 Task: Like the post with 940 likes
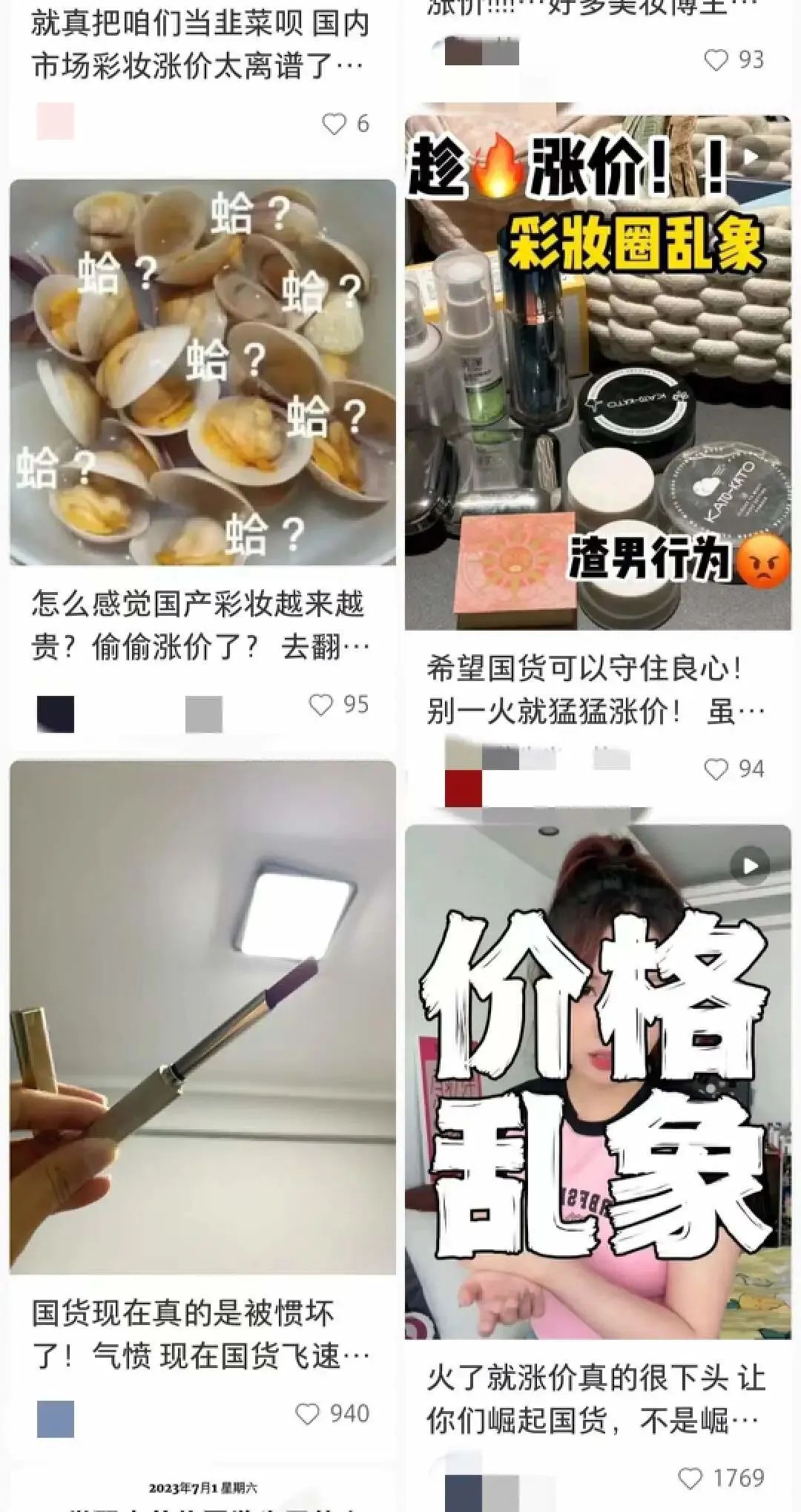308,1414
